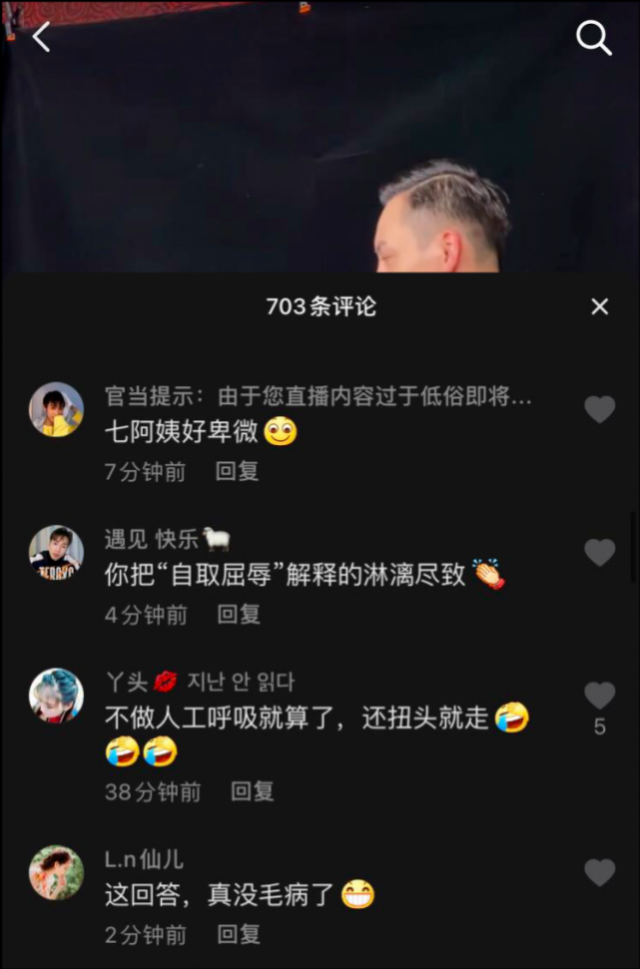Image resolution: width=640 pixels, height=969 pixels.
Task: Like L.n仙儿's comment
Action: tap(599, 873)
